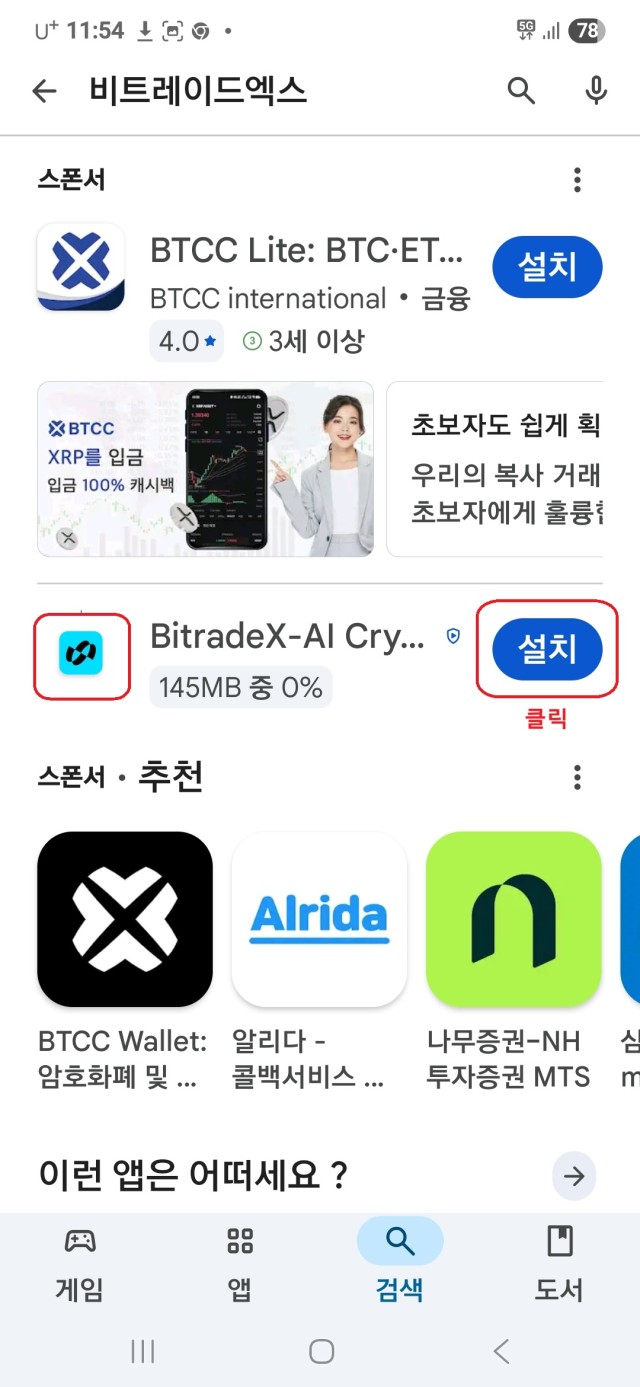The height and width of the screenshot is (1387, 640).
Task: Switch to the 도서 tab
Action: 559,1263
